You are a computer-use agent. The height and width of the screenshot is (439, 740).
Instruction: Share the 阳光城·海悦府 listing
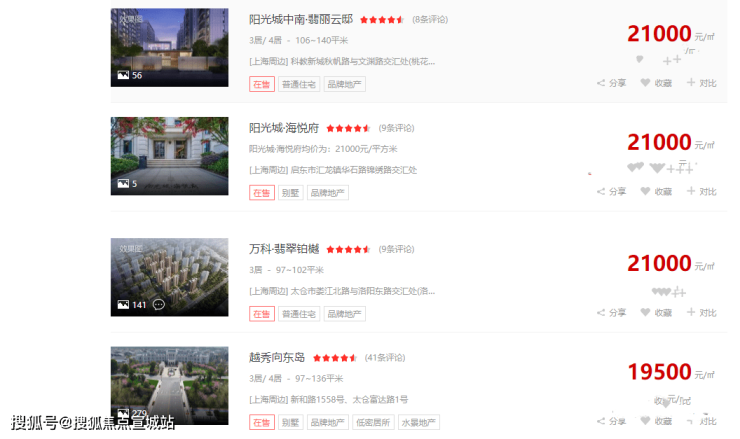611,192
